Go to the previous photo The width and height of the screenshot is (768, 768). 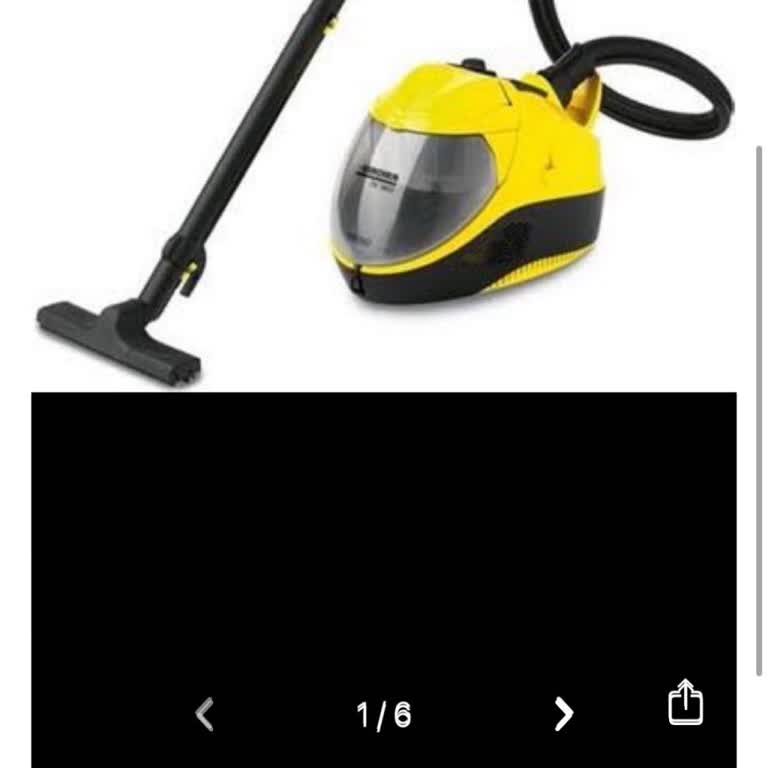[x=205, y=714]
